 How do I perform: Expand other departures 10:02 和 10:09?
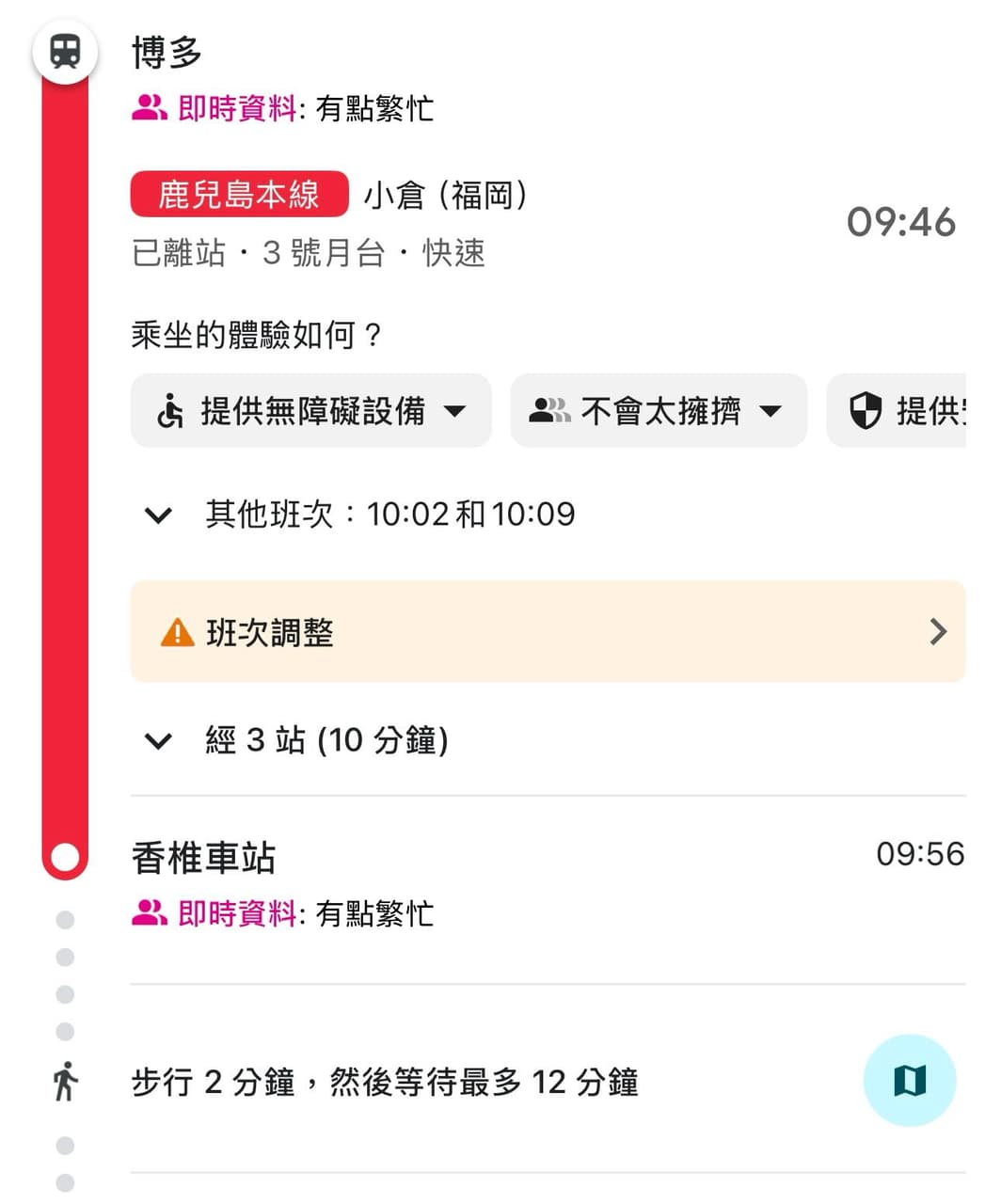[358, 515]
